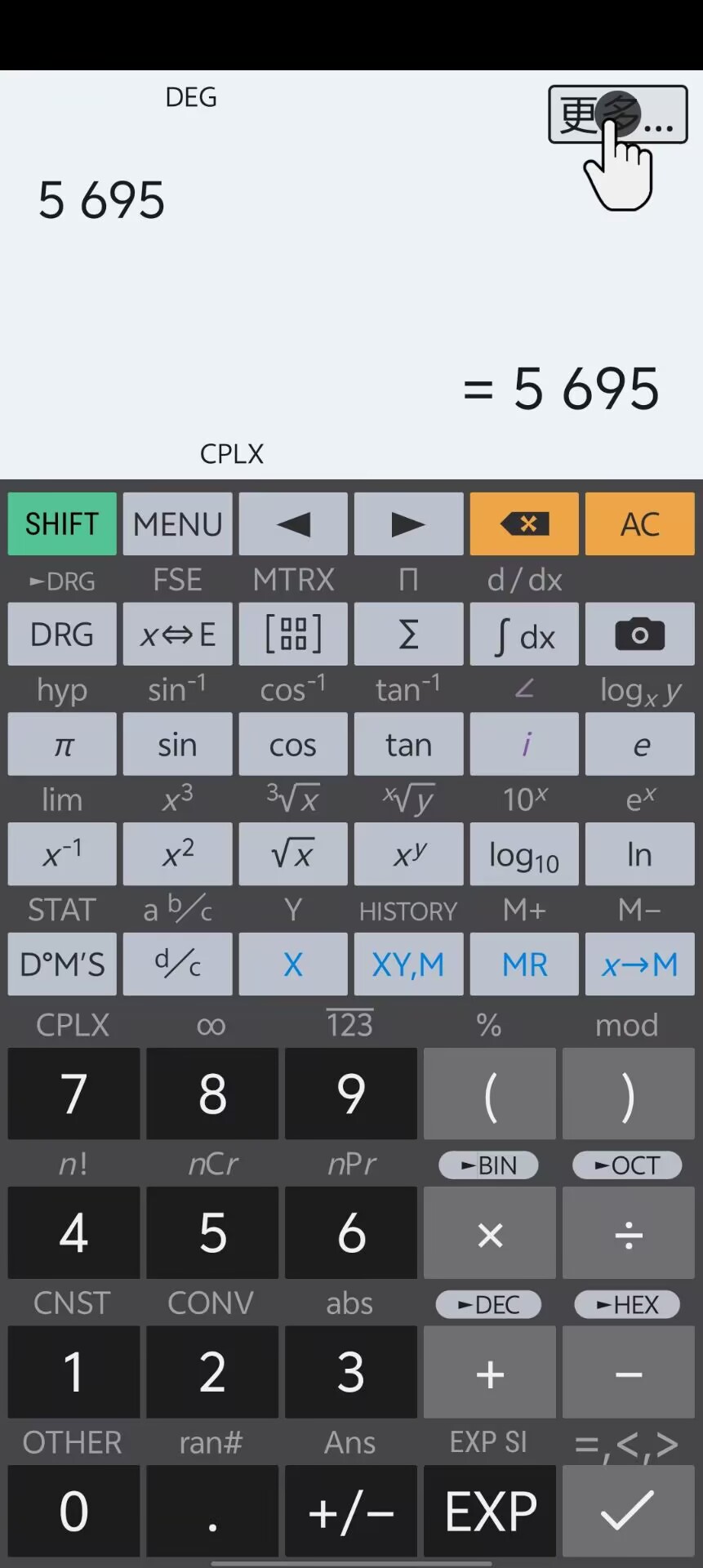Recall memory with MR
This screenshot has height=1568, width=703.
[524, 964]
